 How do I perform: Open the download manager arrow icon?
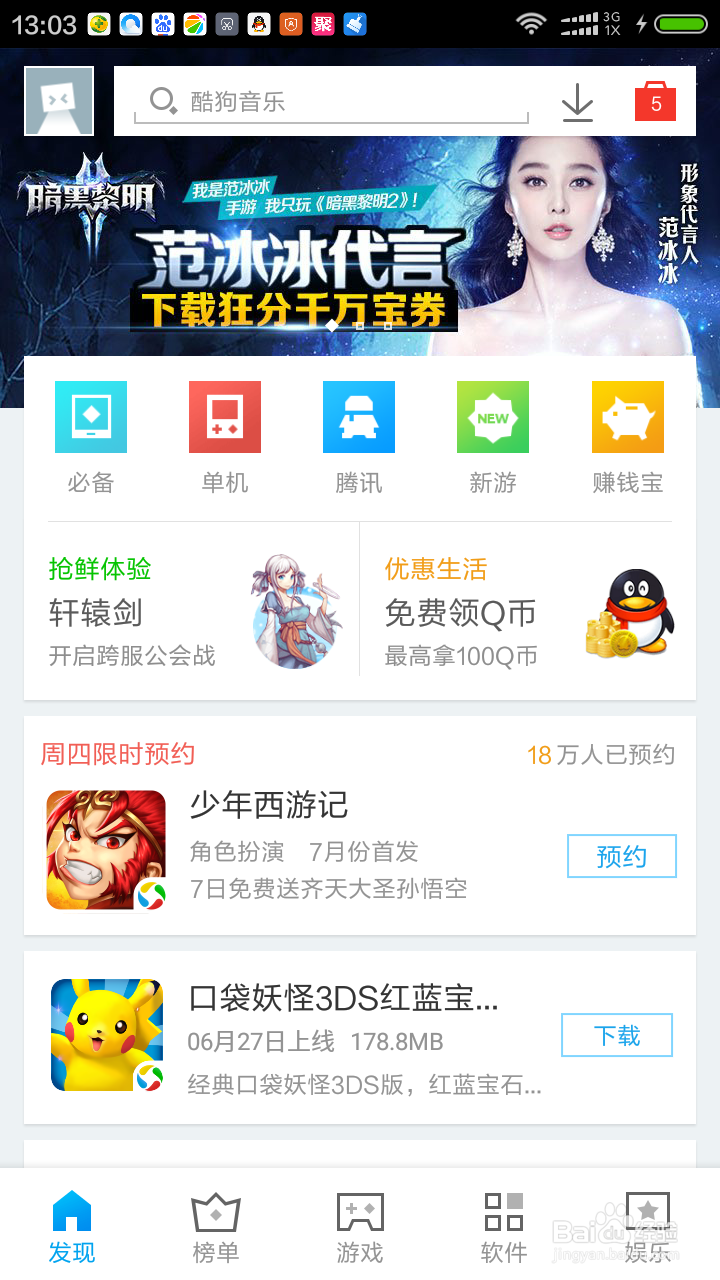click(x=577, y=100)
